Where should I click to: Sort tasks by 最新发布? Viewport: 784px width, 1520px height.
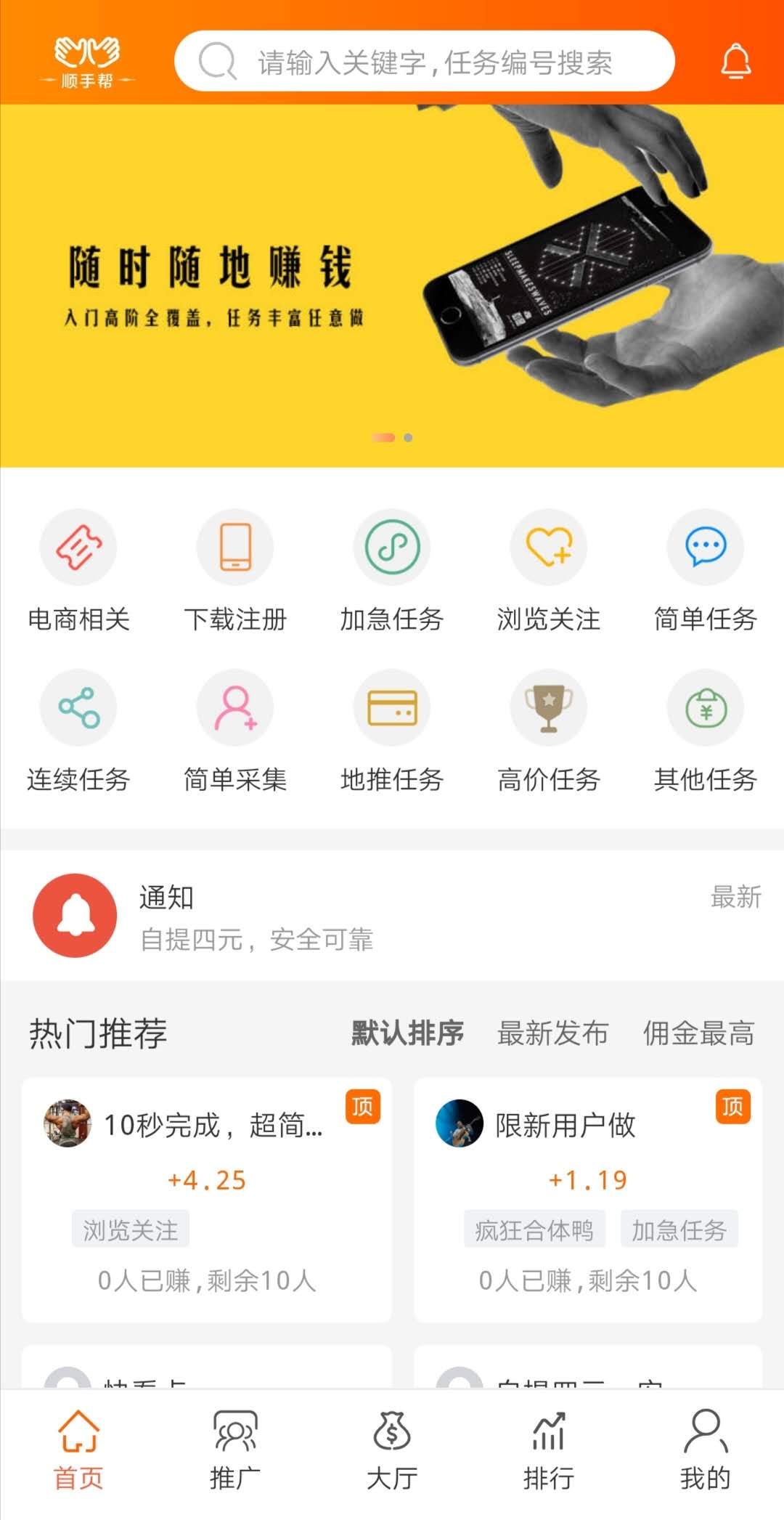click(x=552, y=1033)
